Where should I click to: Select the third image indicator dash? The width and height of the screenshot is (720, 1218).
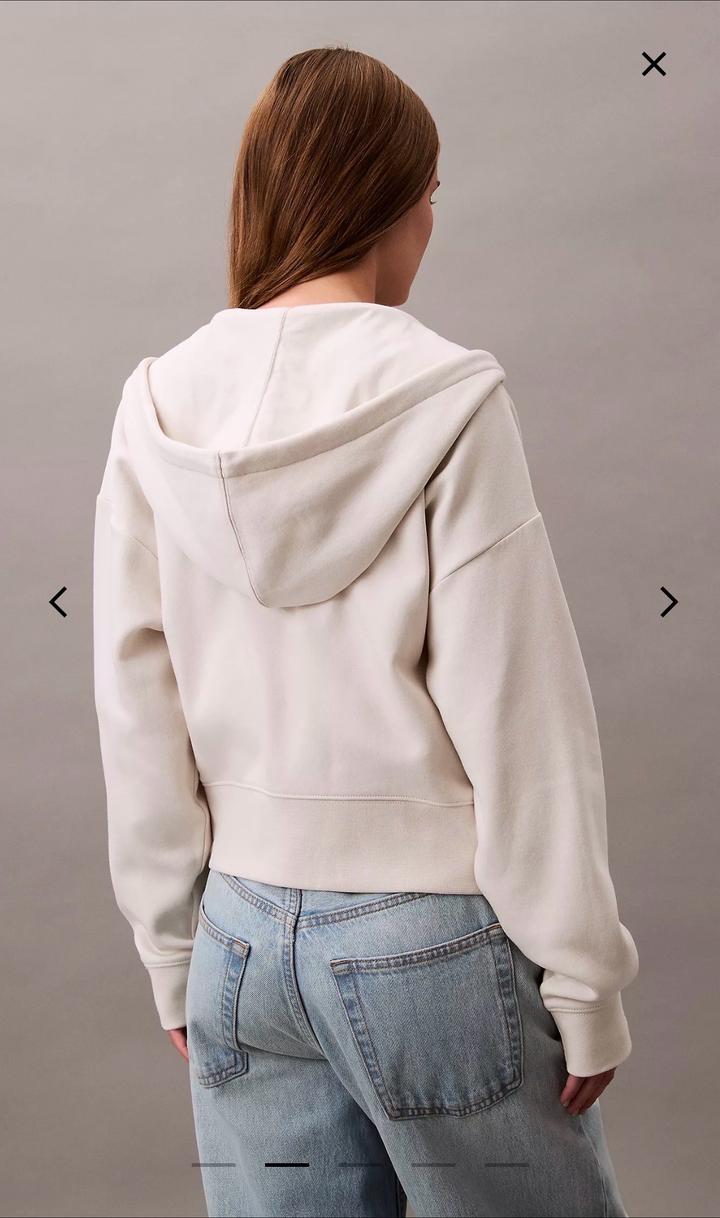(360, 1164)
